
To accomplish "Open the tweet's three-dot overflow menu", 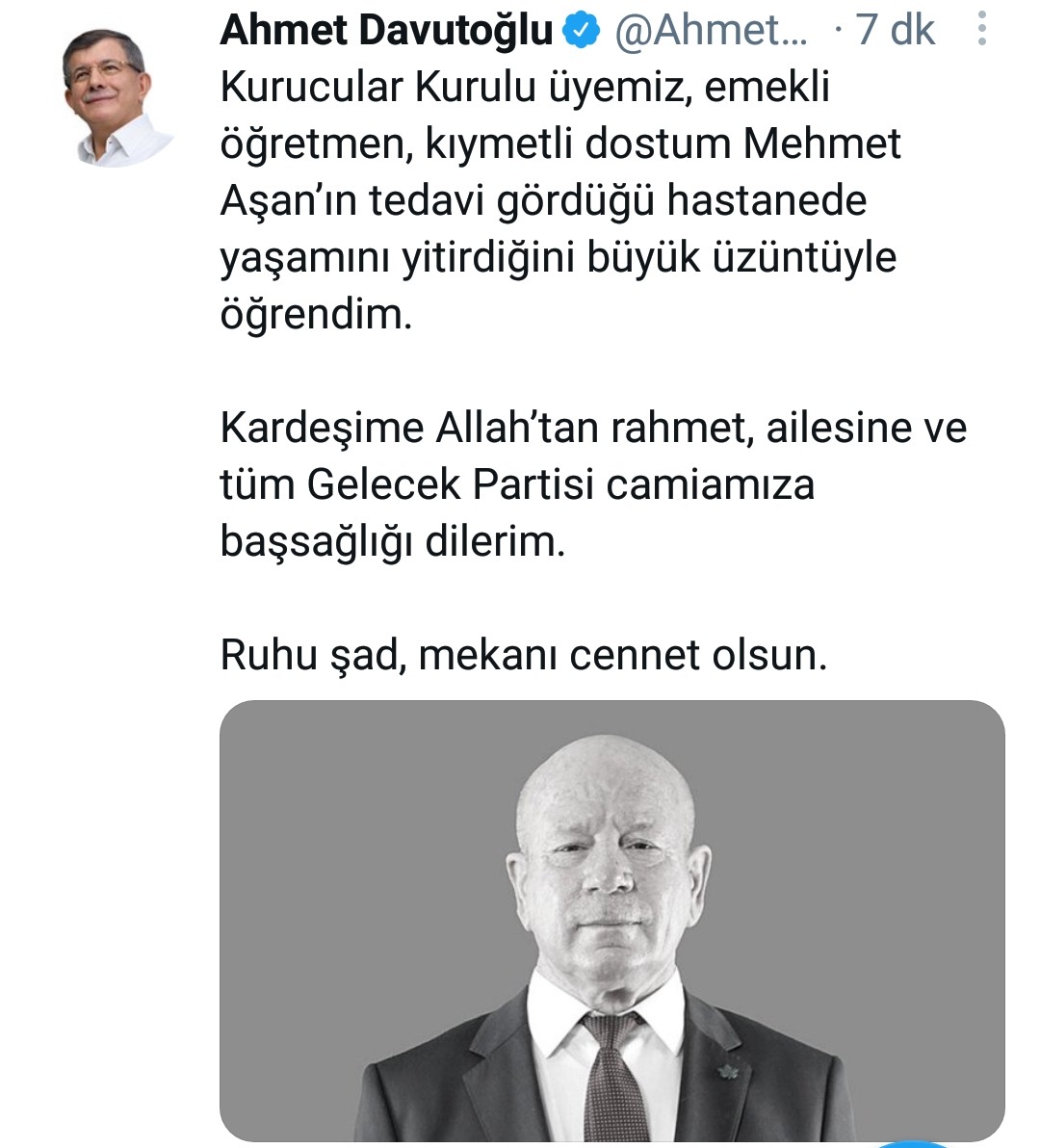I will pyautogui.click(x=981, y=30).
